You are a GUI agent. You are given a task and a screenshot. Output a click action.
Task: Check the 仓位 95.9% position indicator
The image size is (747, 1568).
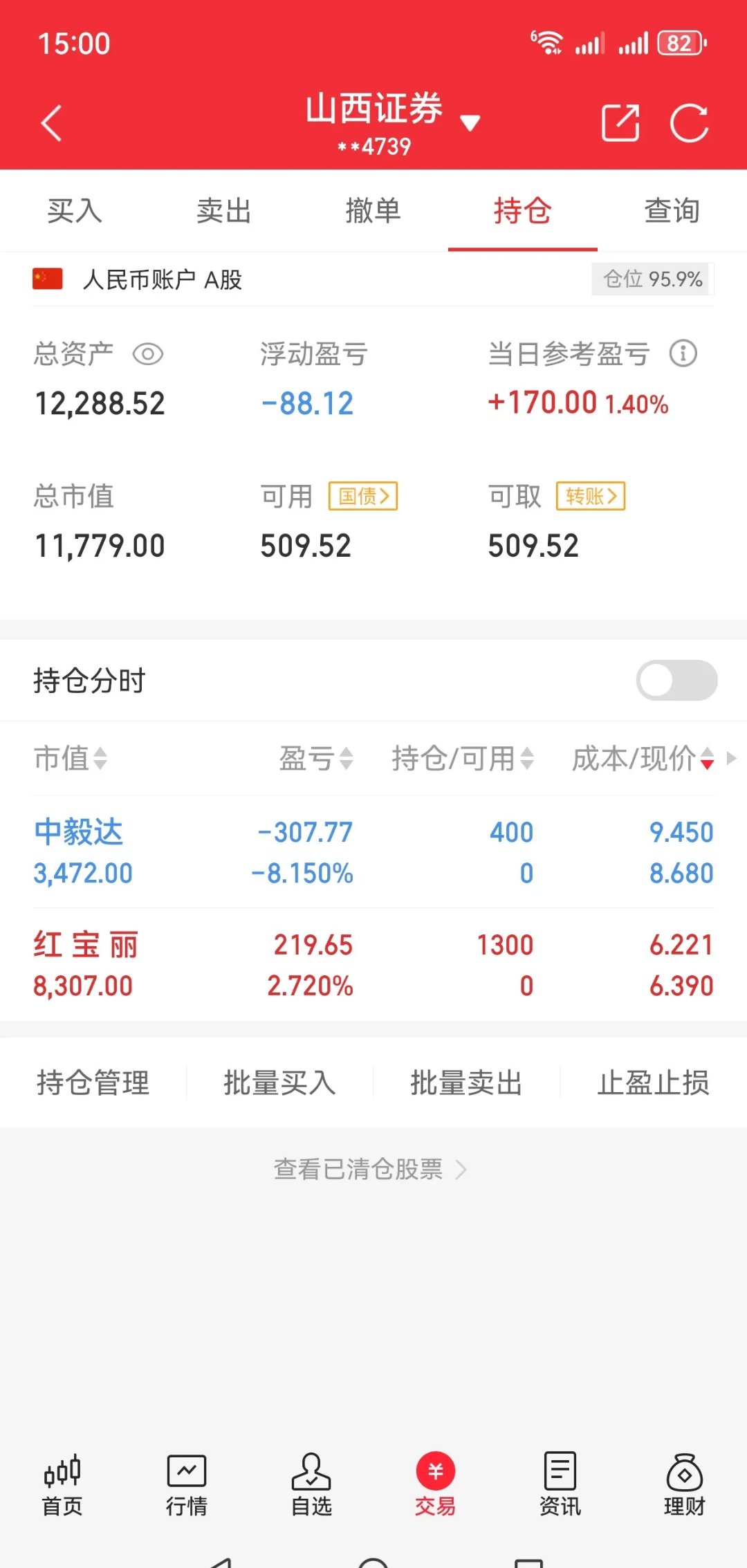click(x=651, y=279)
